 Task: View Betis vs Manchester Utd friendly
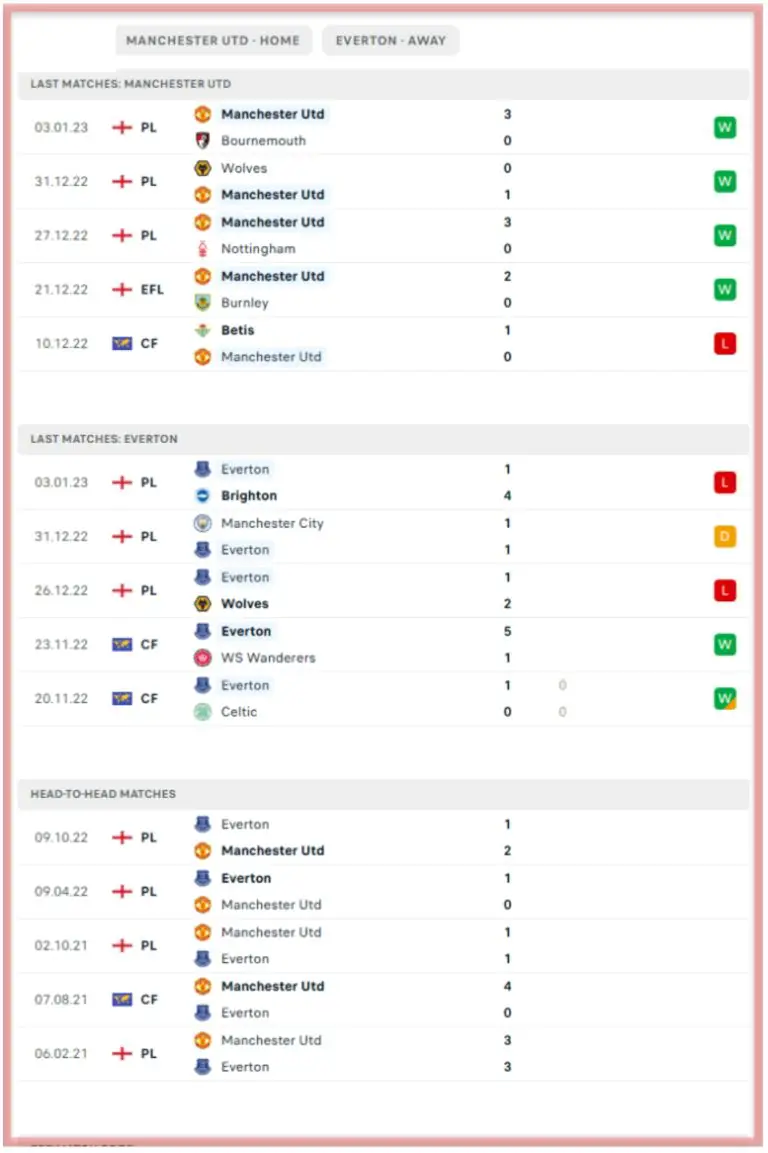[383, 344]
